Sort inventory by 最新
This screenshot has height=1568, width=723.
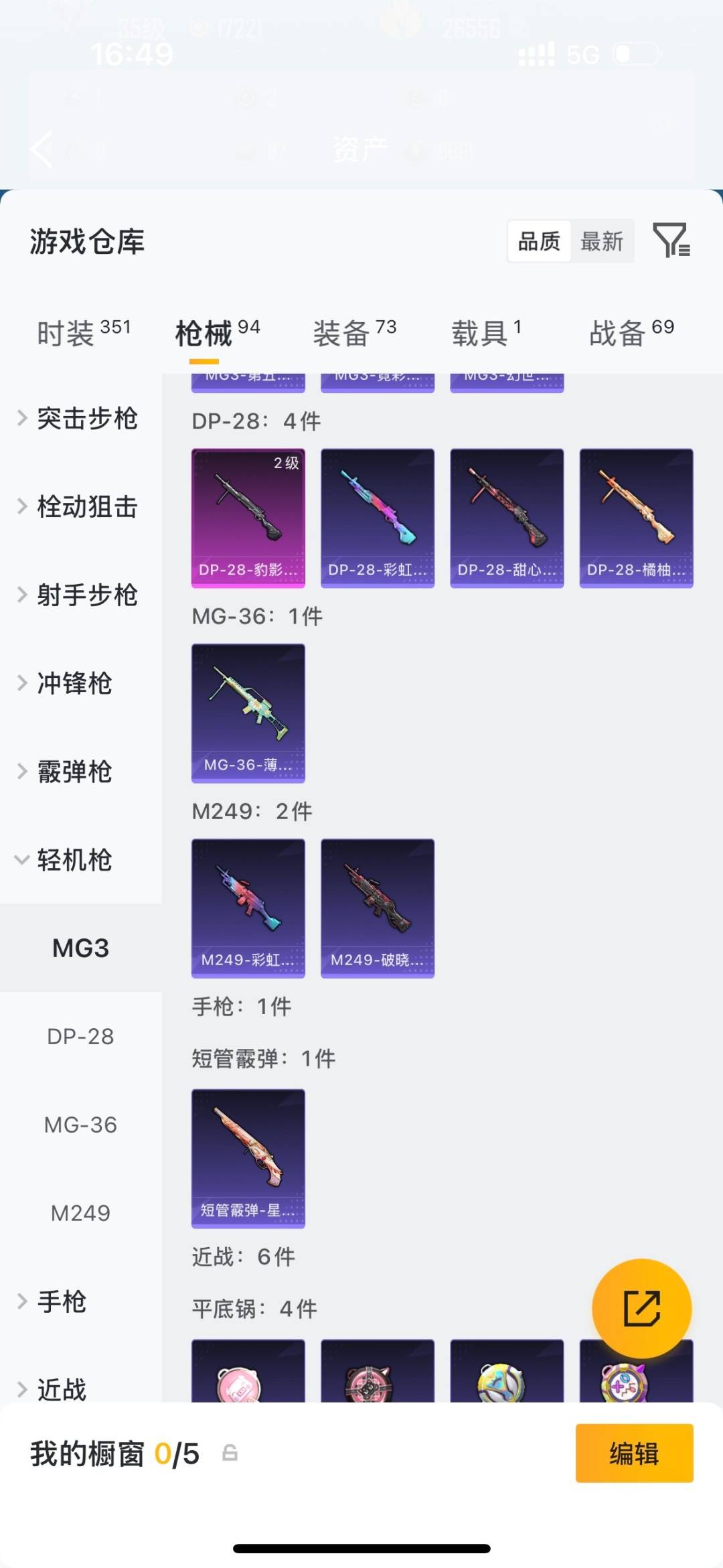[602, 242]
